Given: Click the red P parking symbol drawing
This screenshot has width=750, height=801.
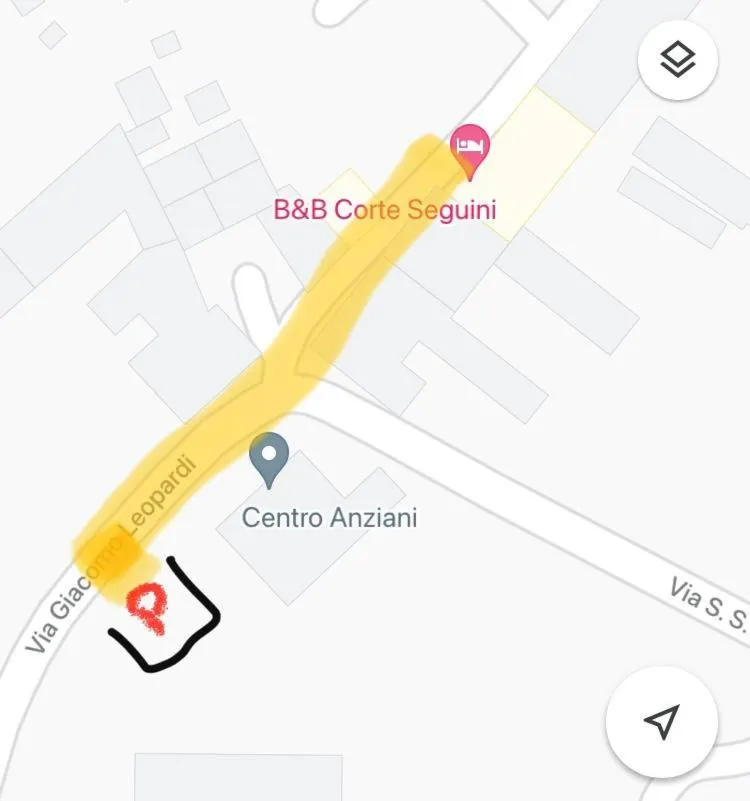Looking at the screenshot, I should [x=146, y=609].
